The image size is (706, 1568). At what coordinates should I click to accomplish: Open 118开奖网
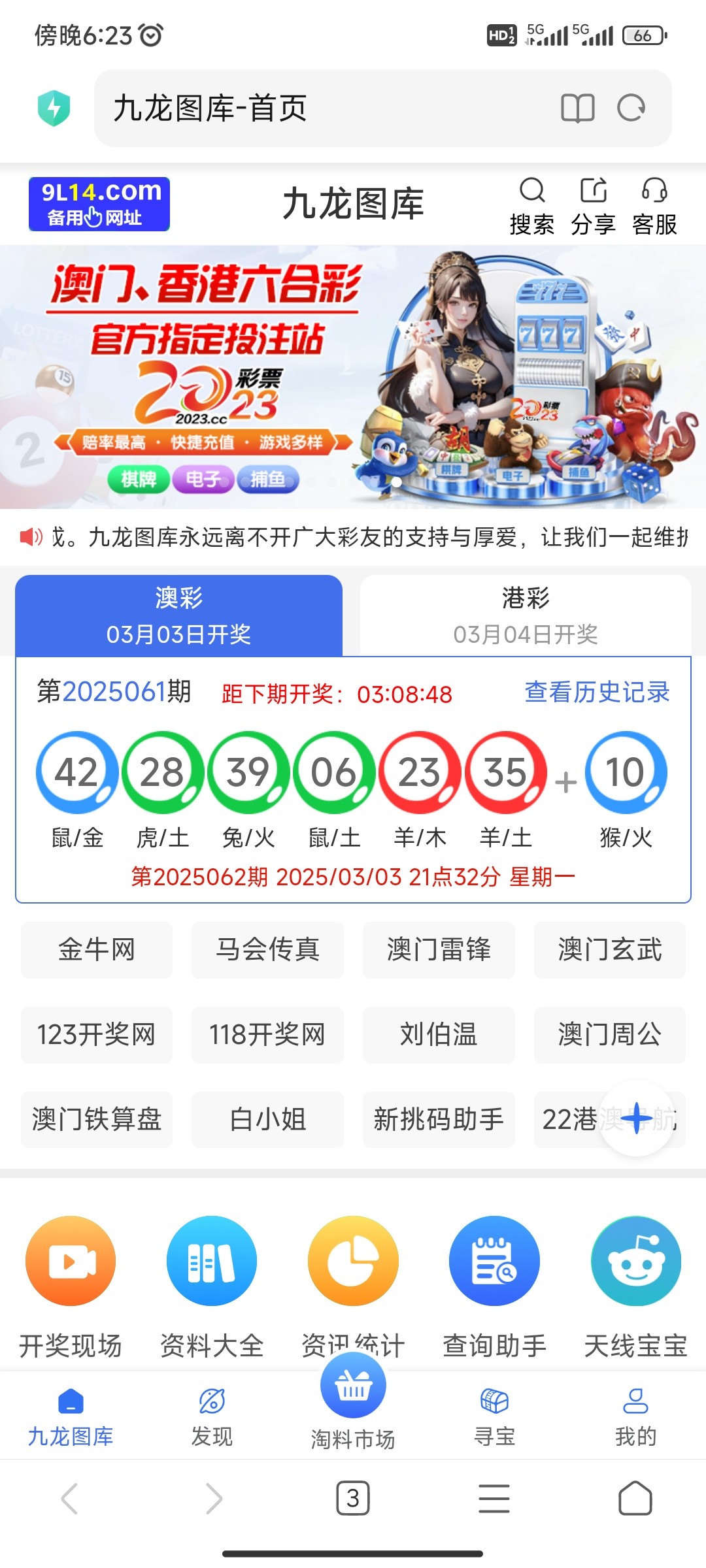pyautogui.click(x=267, y=1035)
